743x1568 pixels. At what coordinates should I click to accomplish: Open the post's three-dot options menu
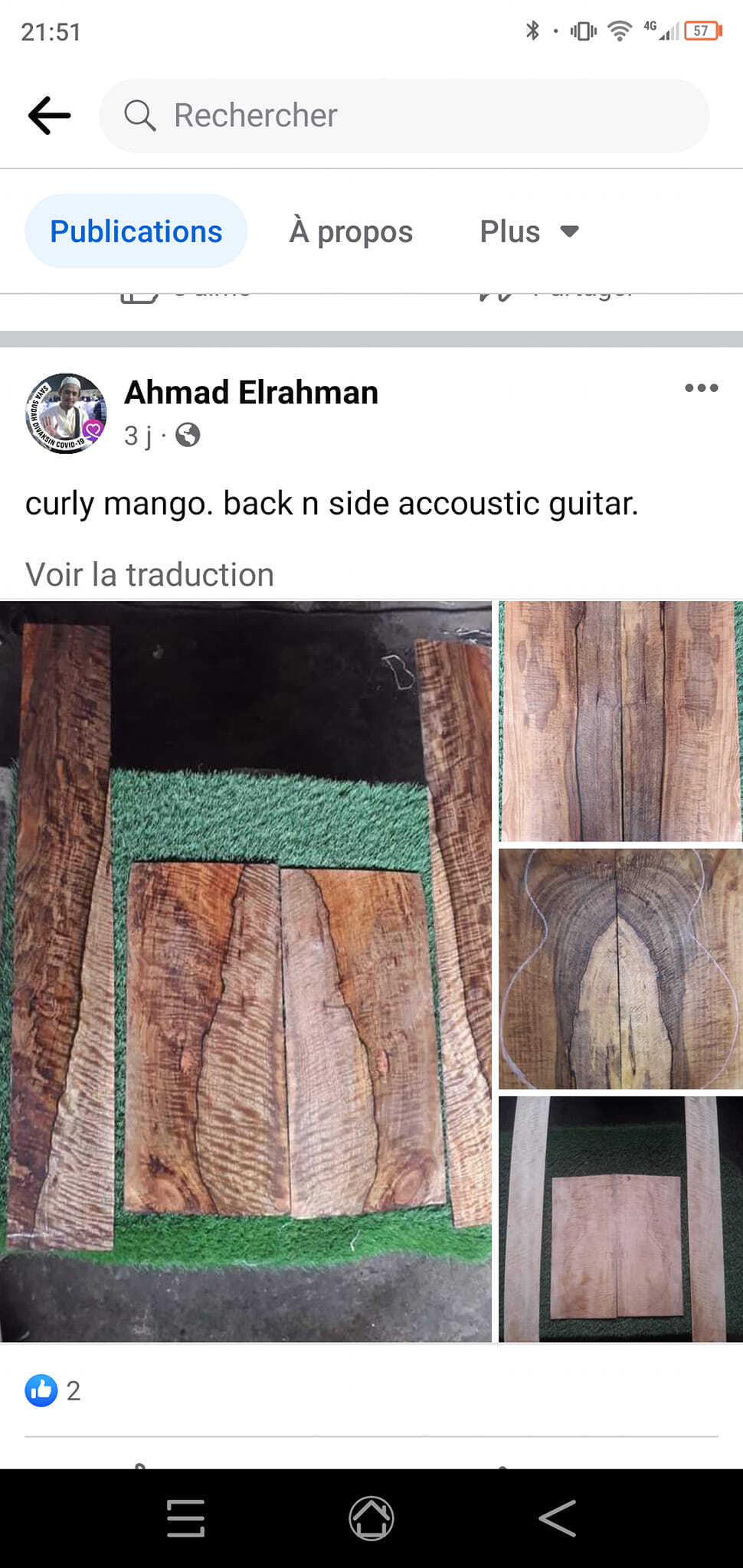[701, 388]
